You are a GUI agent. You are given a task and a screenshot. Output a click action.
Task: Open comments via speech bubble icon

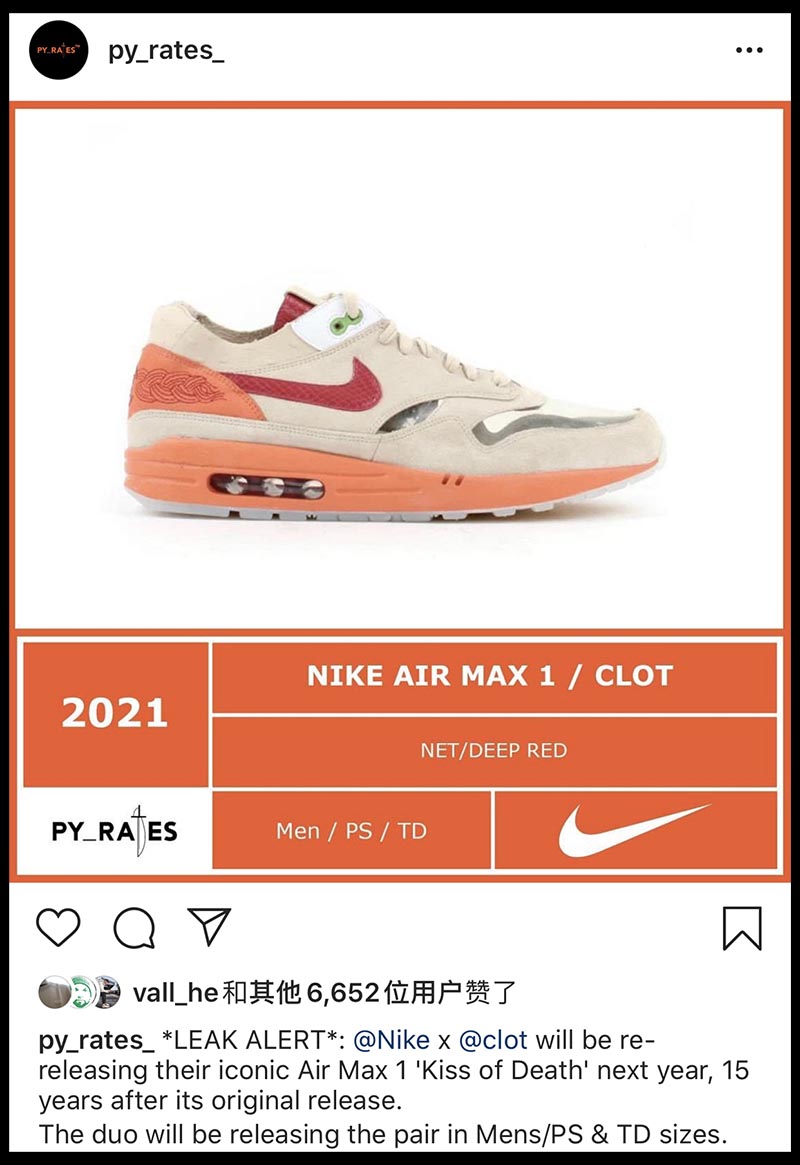point(134,928)
